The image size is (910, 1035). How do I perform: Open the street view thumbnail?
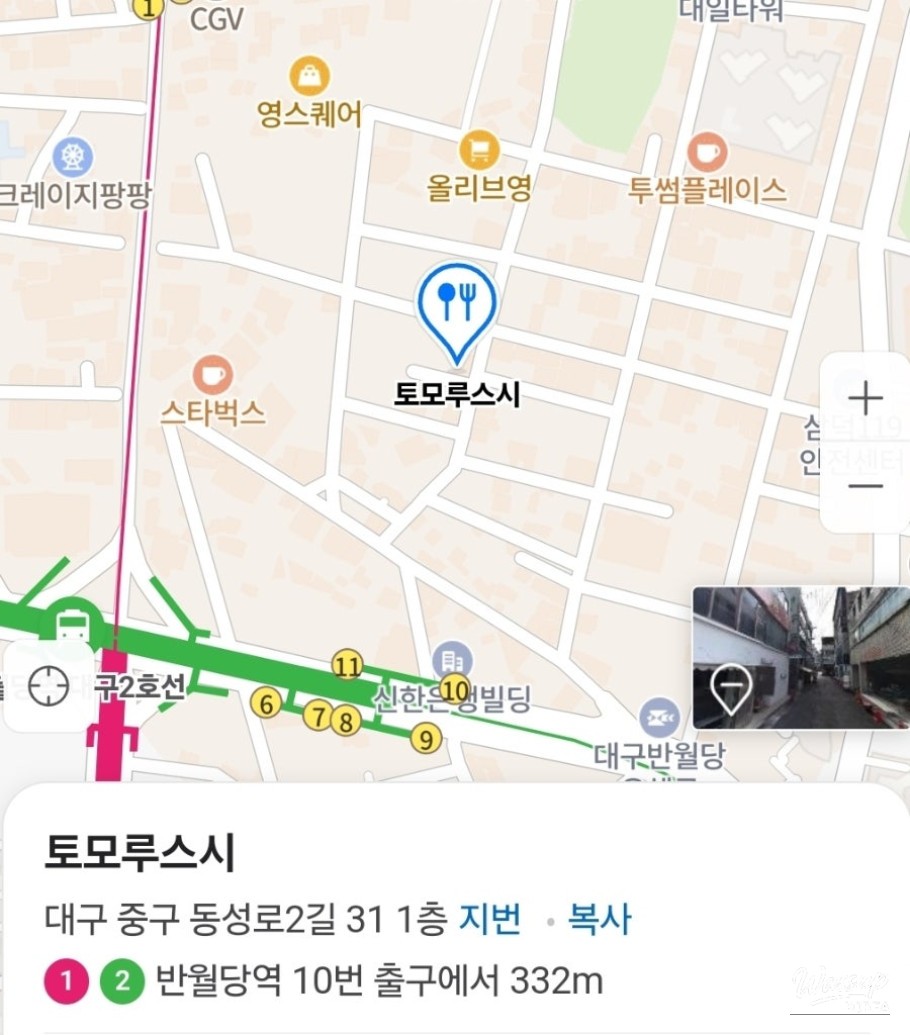coord(801,658)
